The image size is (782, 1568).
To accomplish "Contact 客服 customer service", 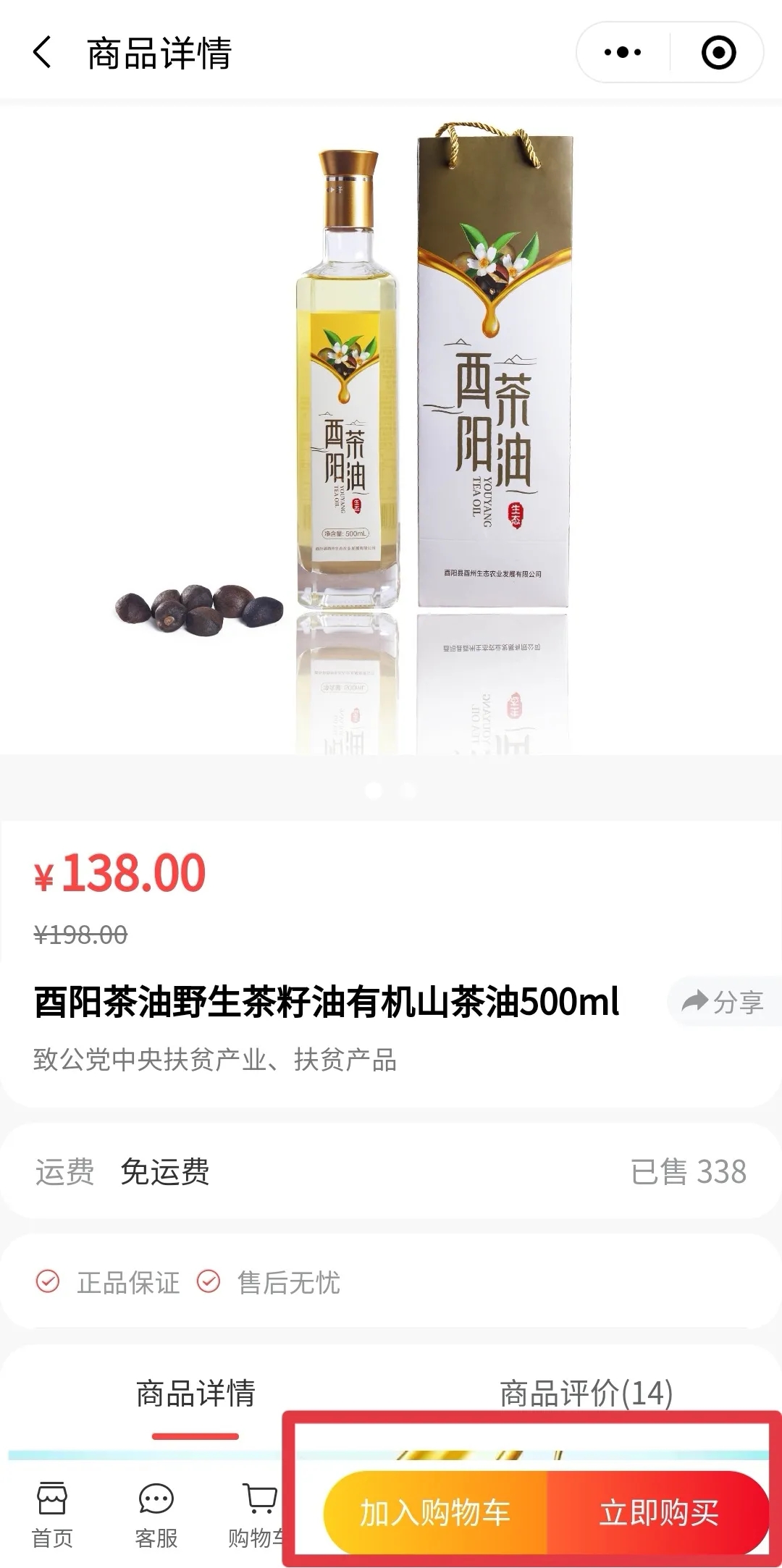I will [156, 1513].
